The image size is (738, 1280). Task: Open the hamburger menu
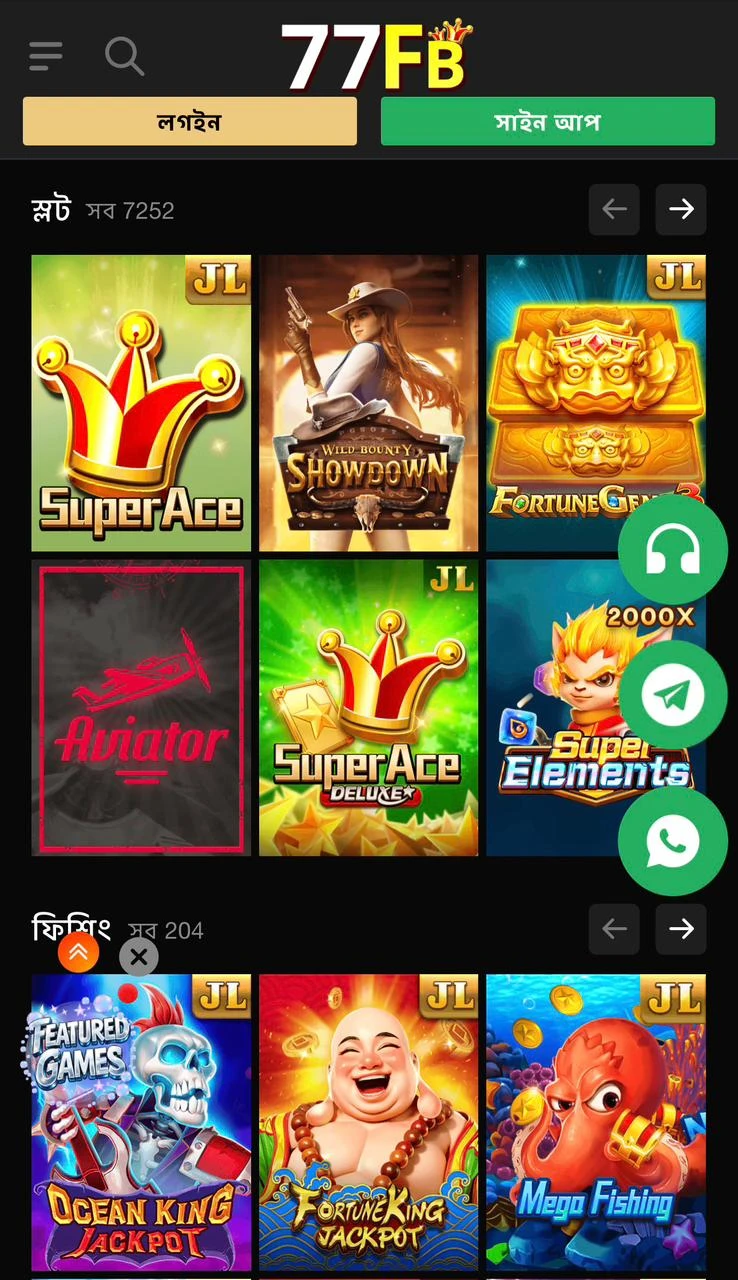tap(46, 56)
